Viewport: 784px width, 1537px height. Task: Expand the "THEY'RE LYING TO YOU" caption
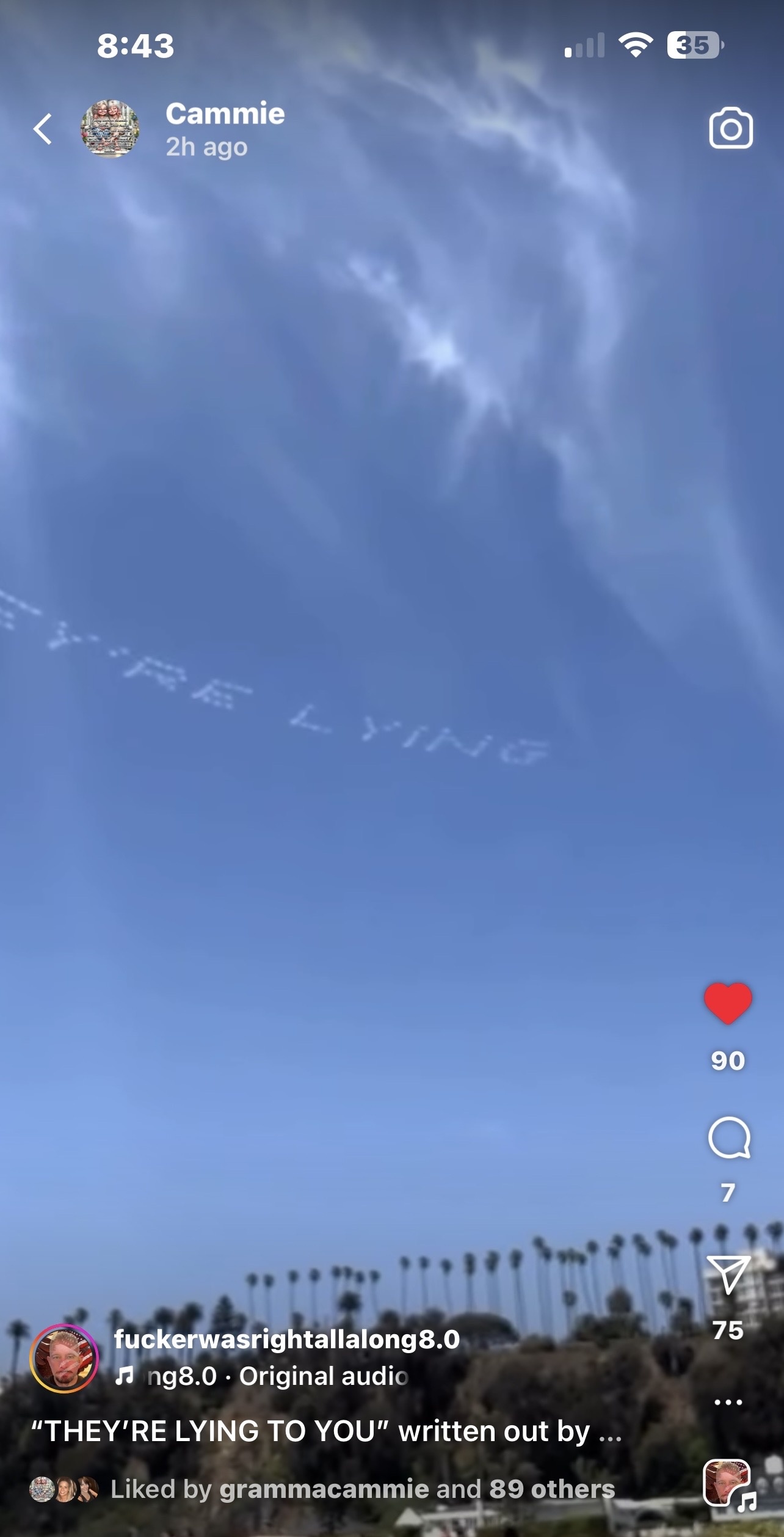point(327,1431)
